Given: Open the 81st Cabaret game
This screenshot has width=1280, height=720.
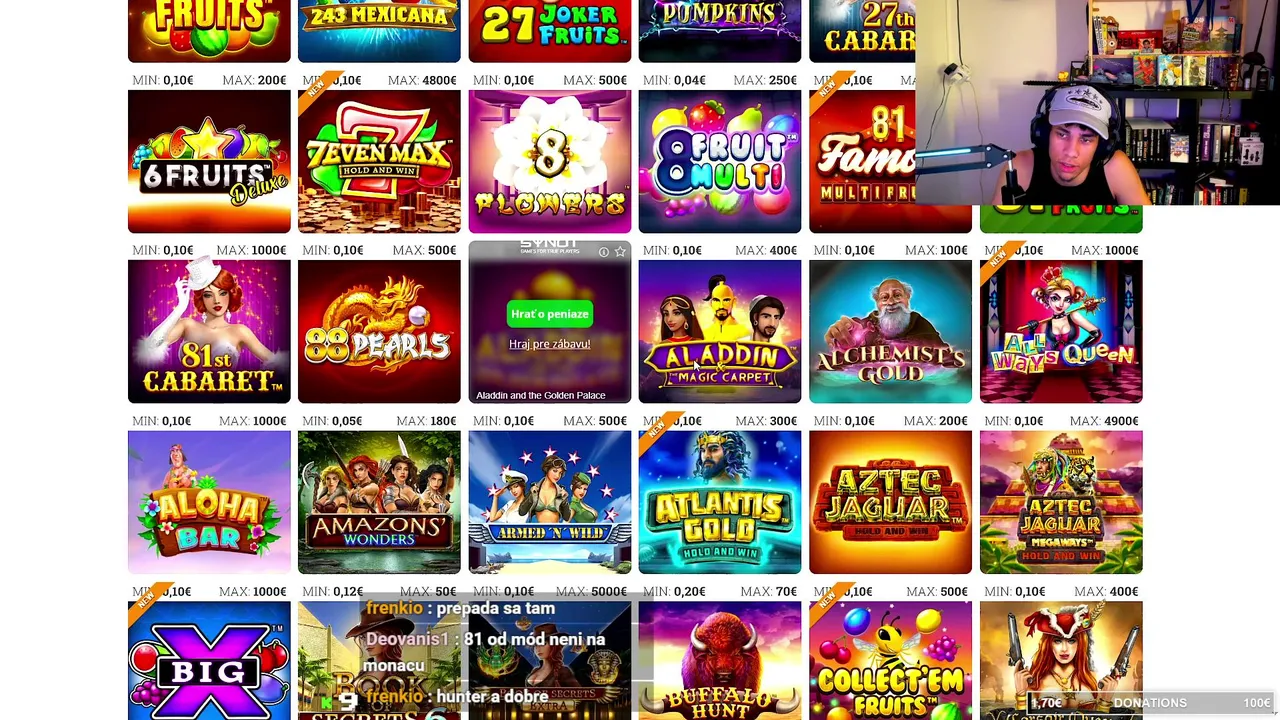Looking at the screenshot, I should pyautogui.click(x=209, y=332).
